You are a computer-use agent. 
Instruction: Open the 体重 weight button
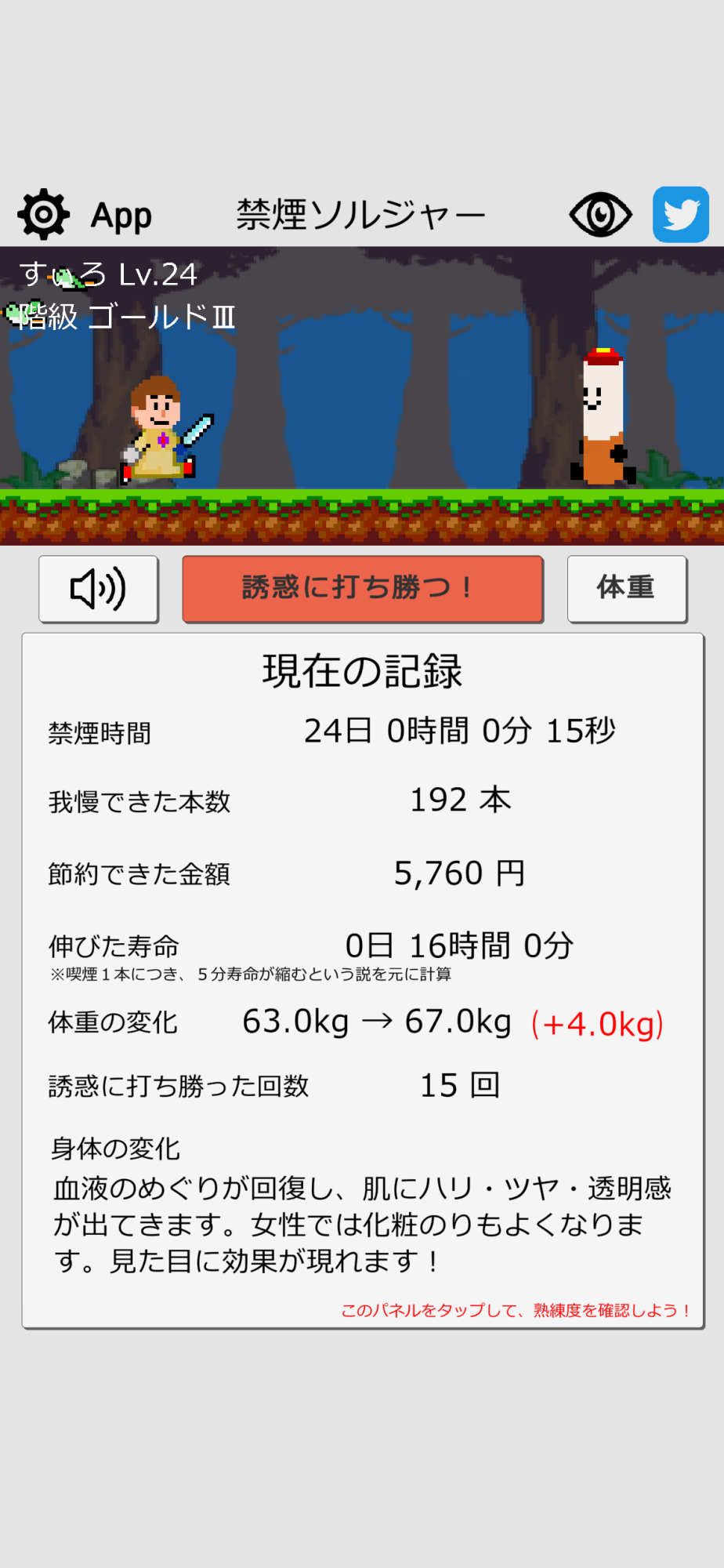click(627, 589)
